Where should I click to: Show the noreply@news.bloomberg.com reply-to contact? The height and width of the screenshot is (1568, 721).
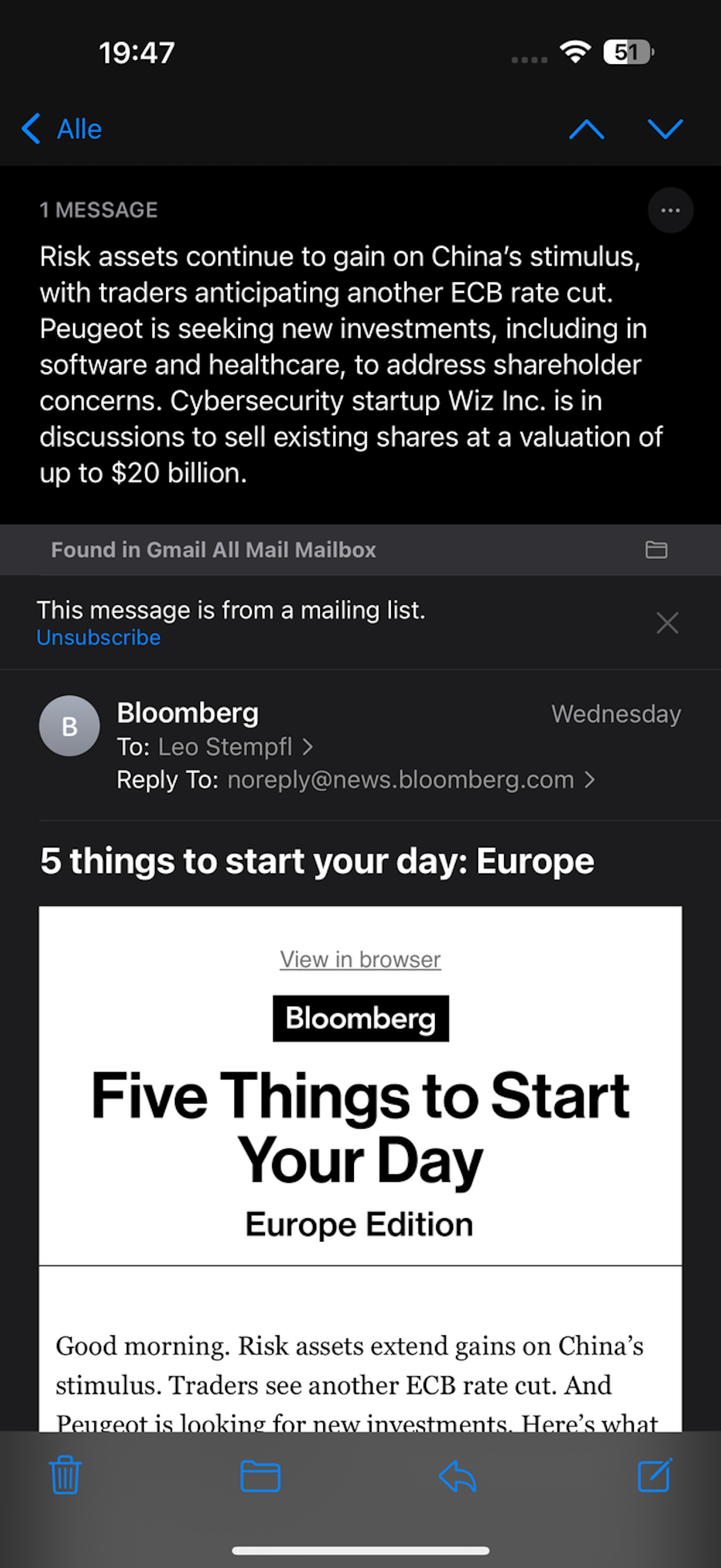(x=400, y=779)
